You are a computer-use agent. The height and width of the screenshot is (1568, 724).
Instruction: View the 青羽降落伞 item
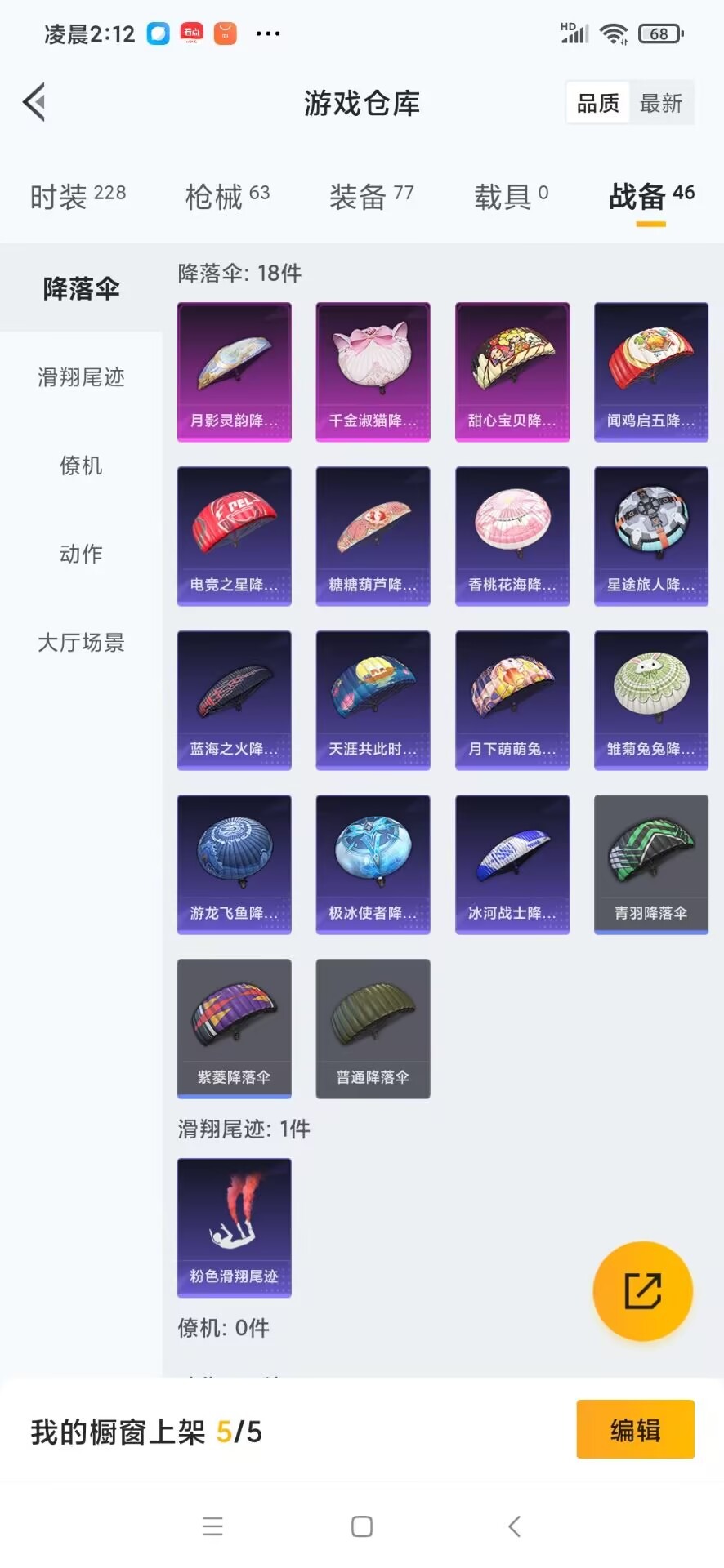(651, 864)
